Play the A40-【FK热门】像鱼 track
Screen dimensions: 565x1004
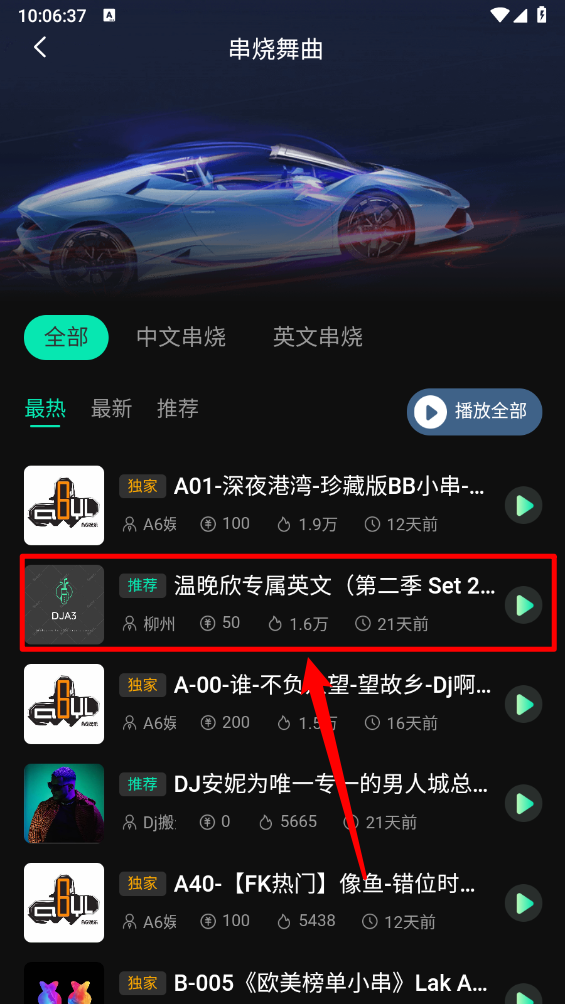coord(523,903)
